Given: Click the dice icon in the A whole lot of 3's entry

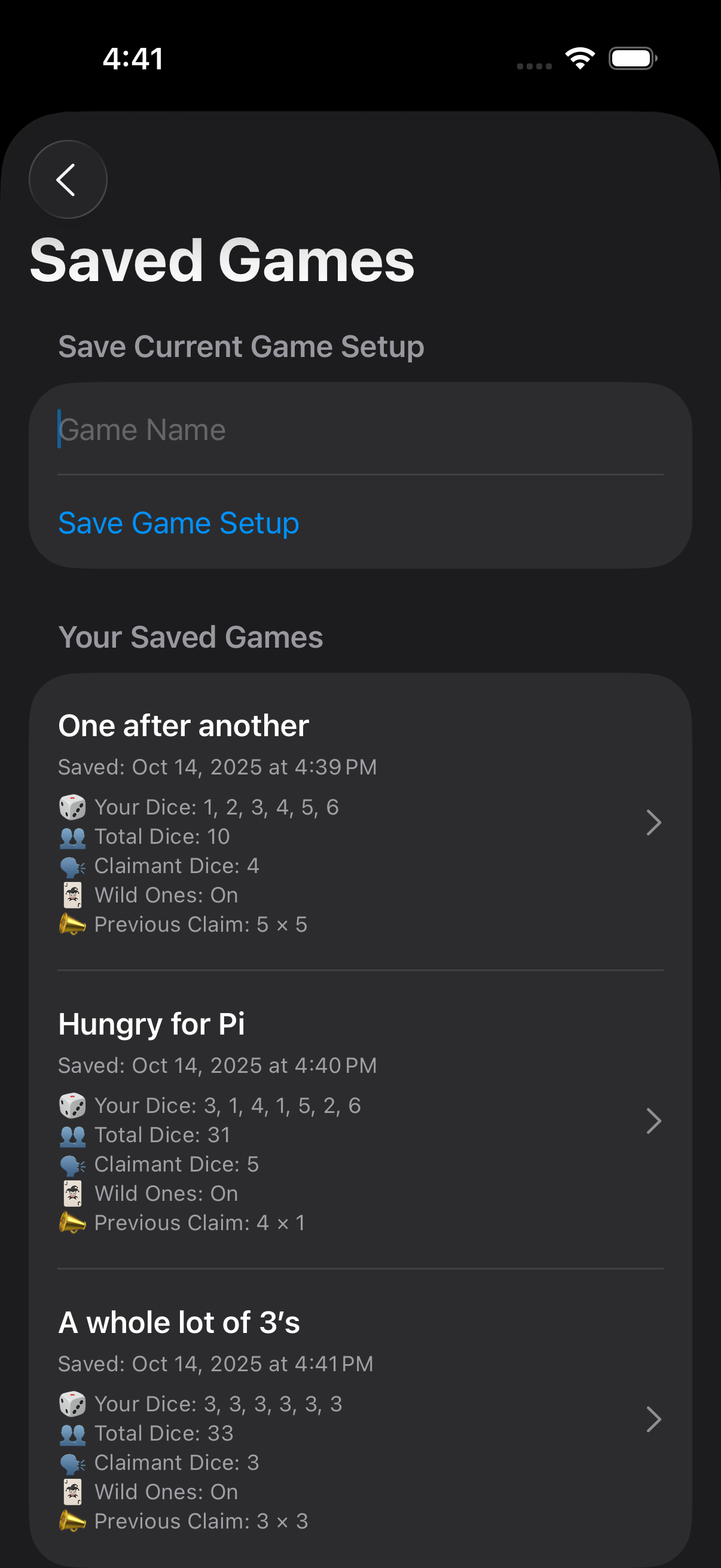Looking at the screenshot, I should click(x=73, y=1402).
